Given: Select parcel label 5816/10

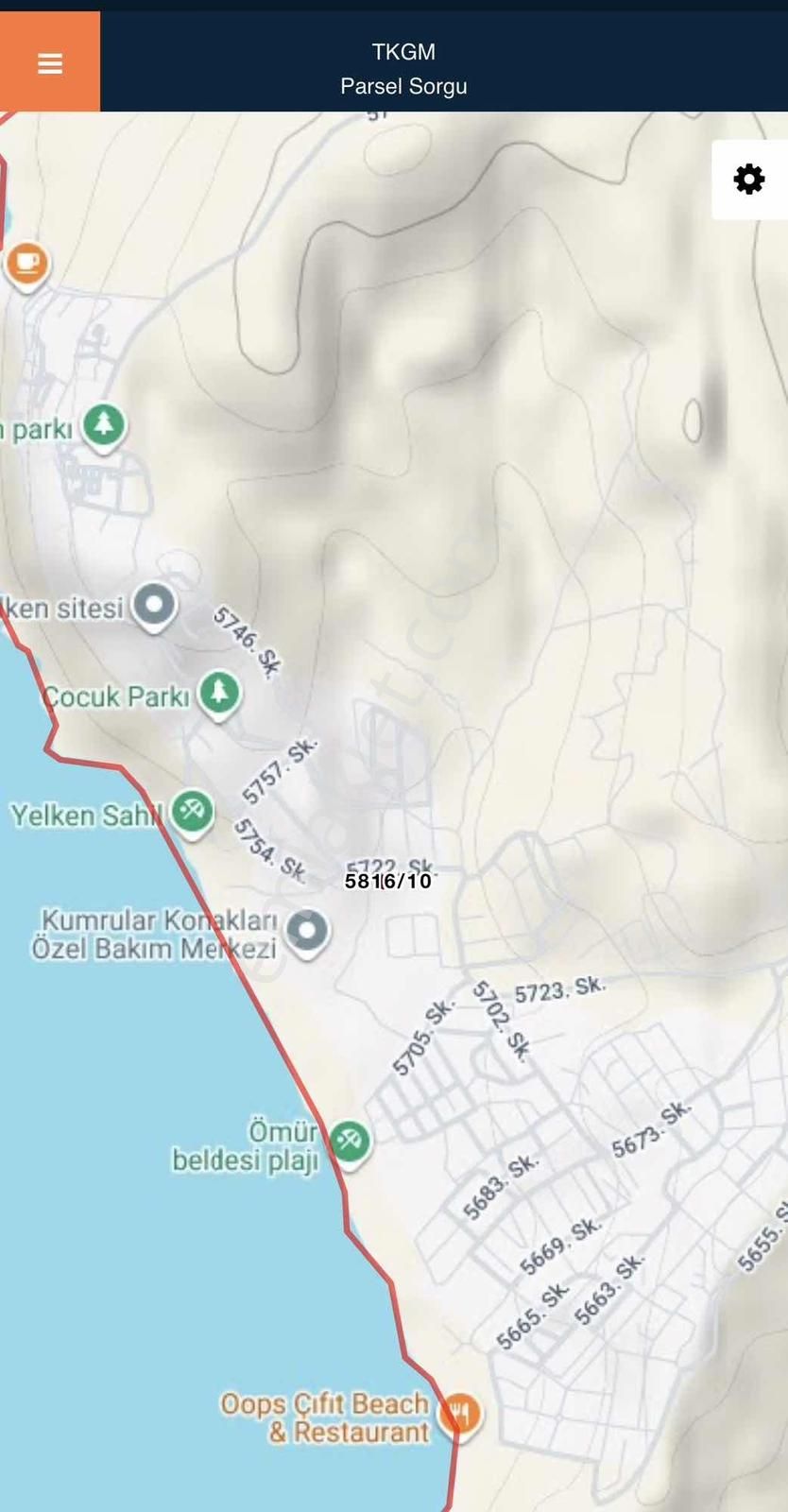Looking at the screenshot, I should pos(388,881).
